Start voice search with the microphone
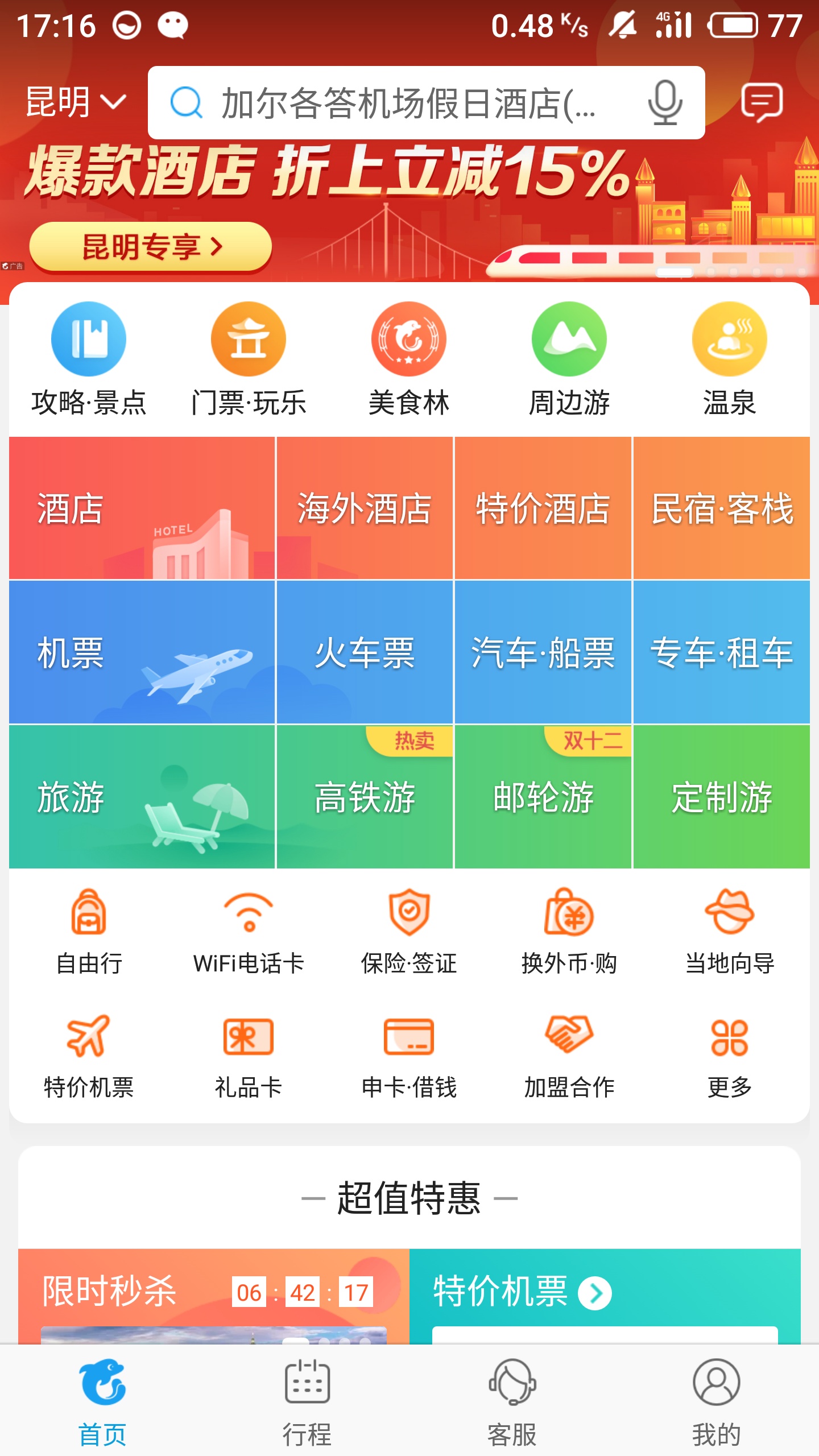 click(x=664, y=102)
